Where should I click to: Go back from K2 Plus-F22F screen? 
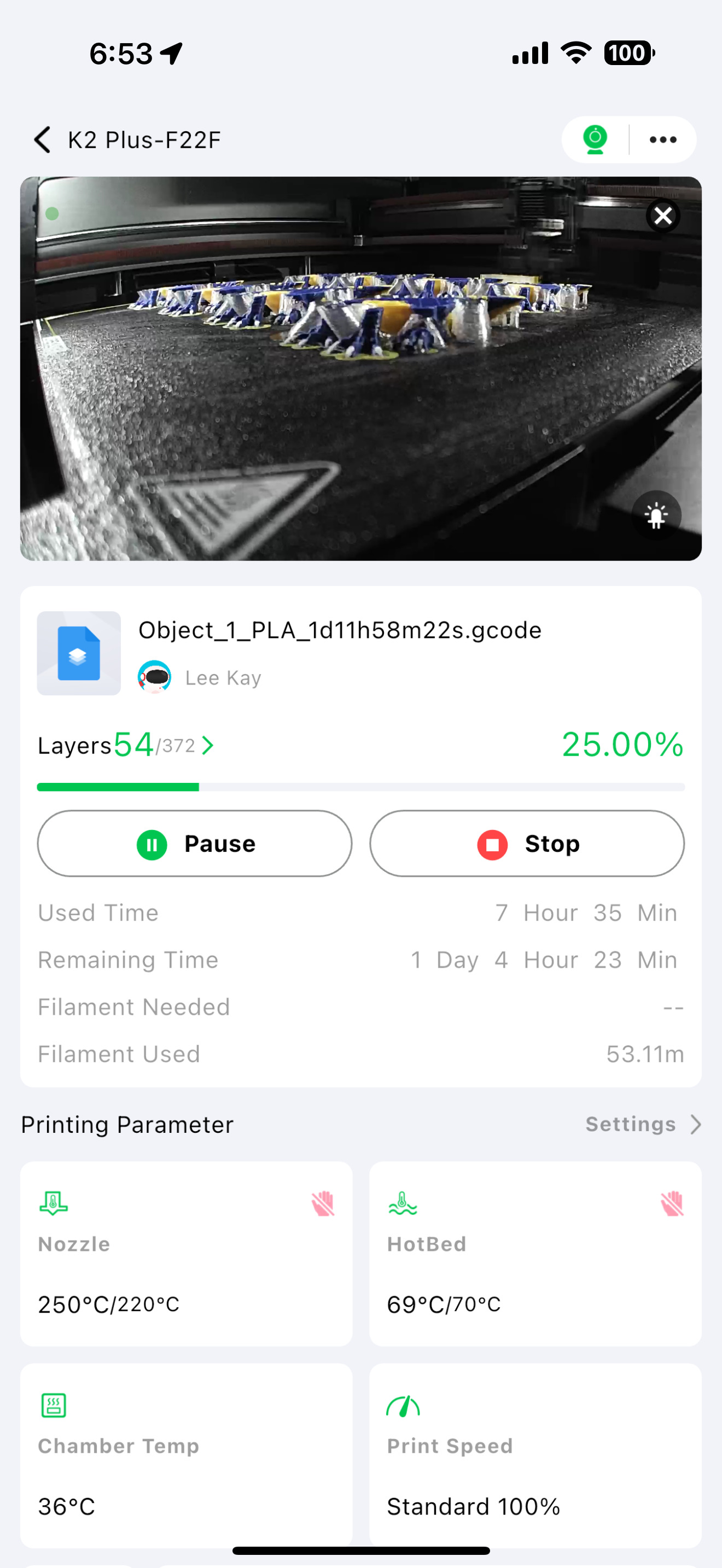(x=42, y=140)
